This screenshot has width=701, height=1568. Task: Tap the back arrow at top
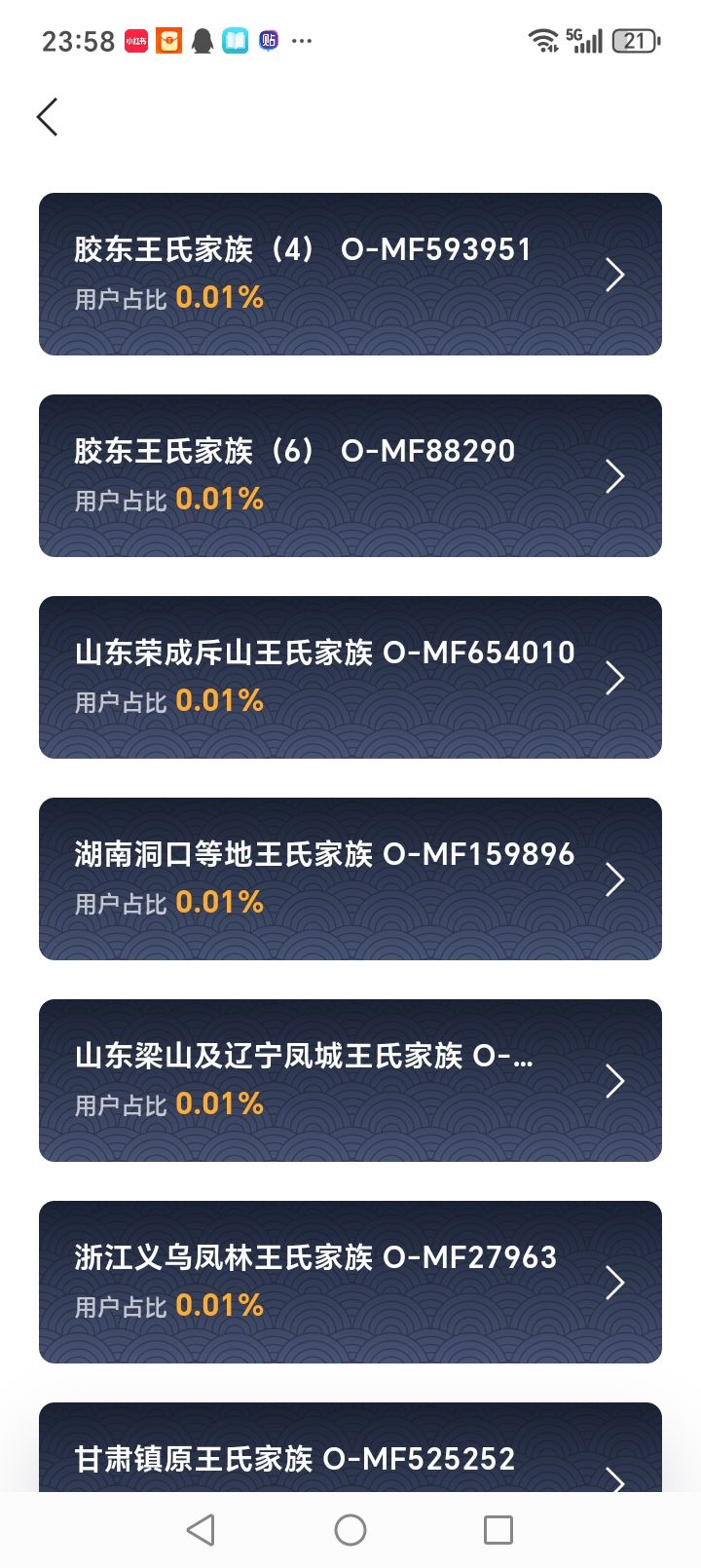click(48, 117)
